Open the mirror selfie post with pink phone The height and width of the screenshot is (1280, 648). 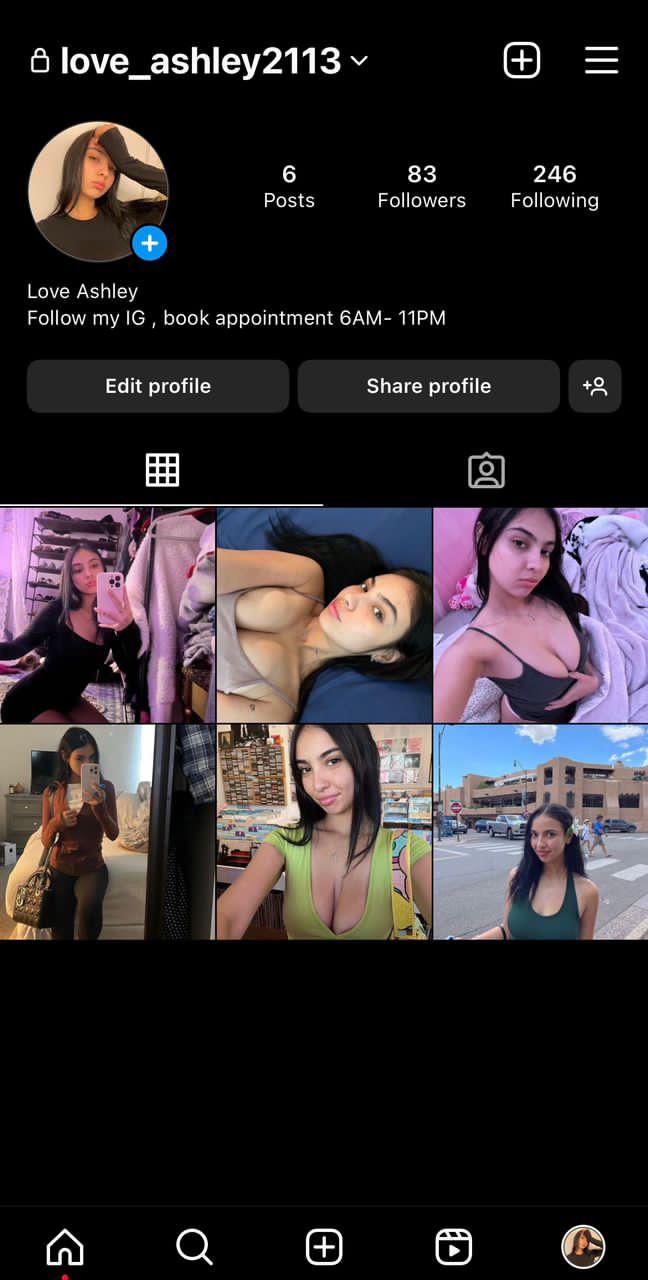[x=107, y=615]
